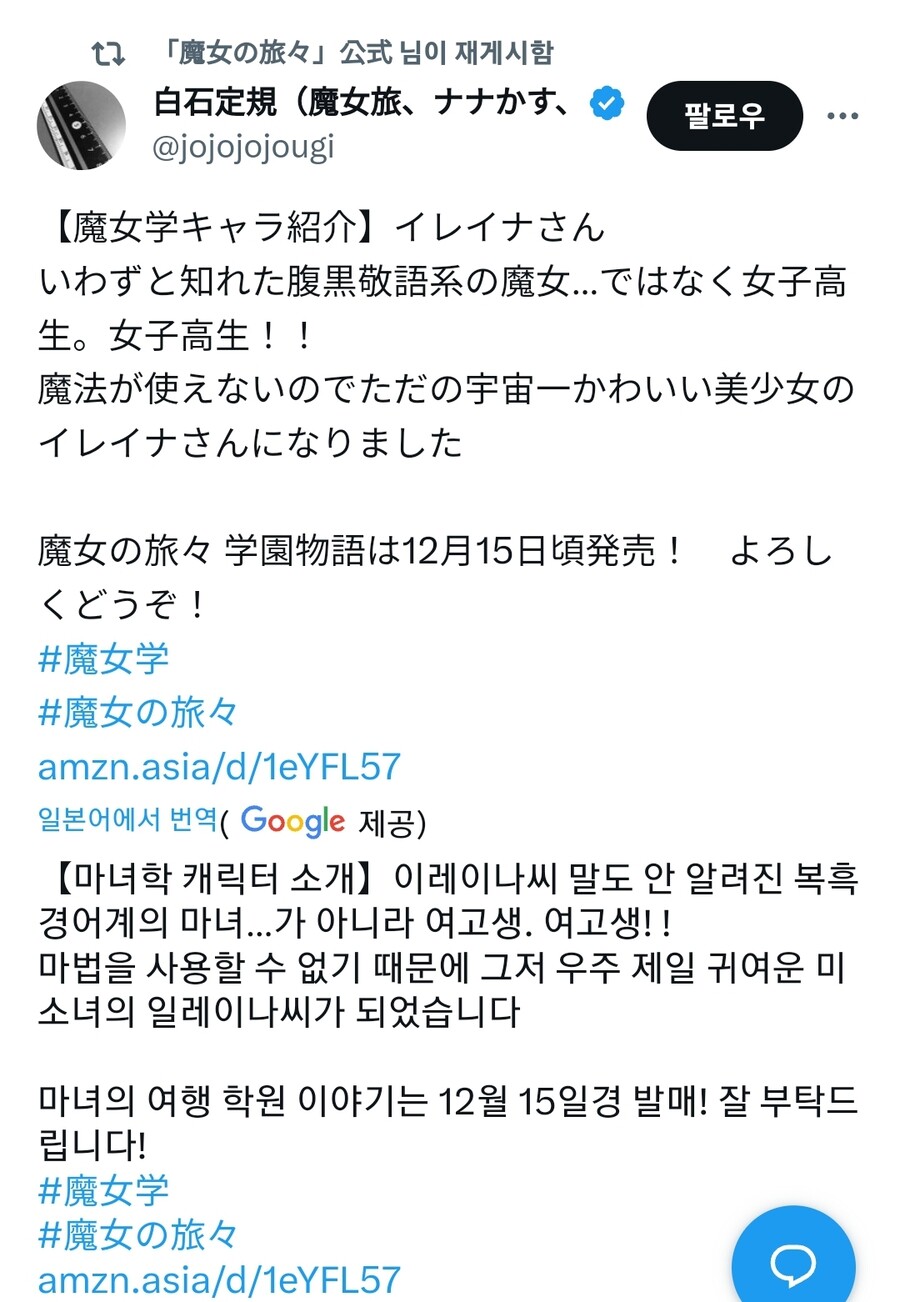Viewport: 900px width, 1302px height.
Task: Open the tweet's overflow menu
Action: point(843,116)
